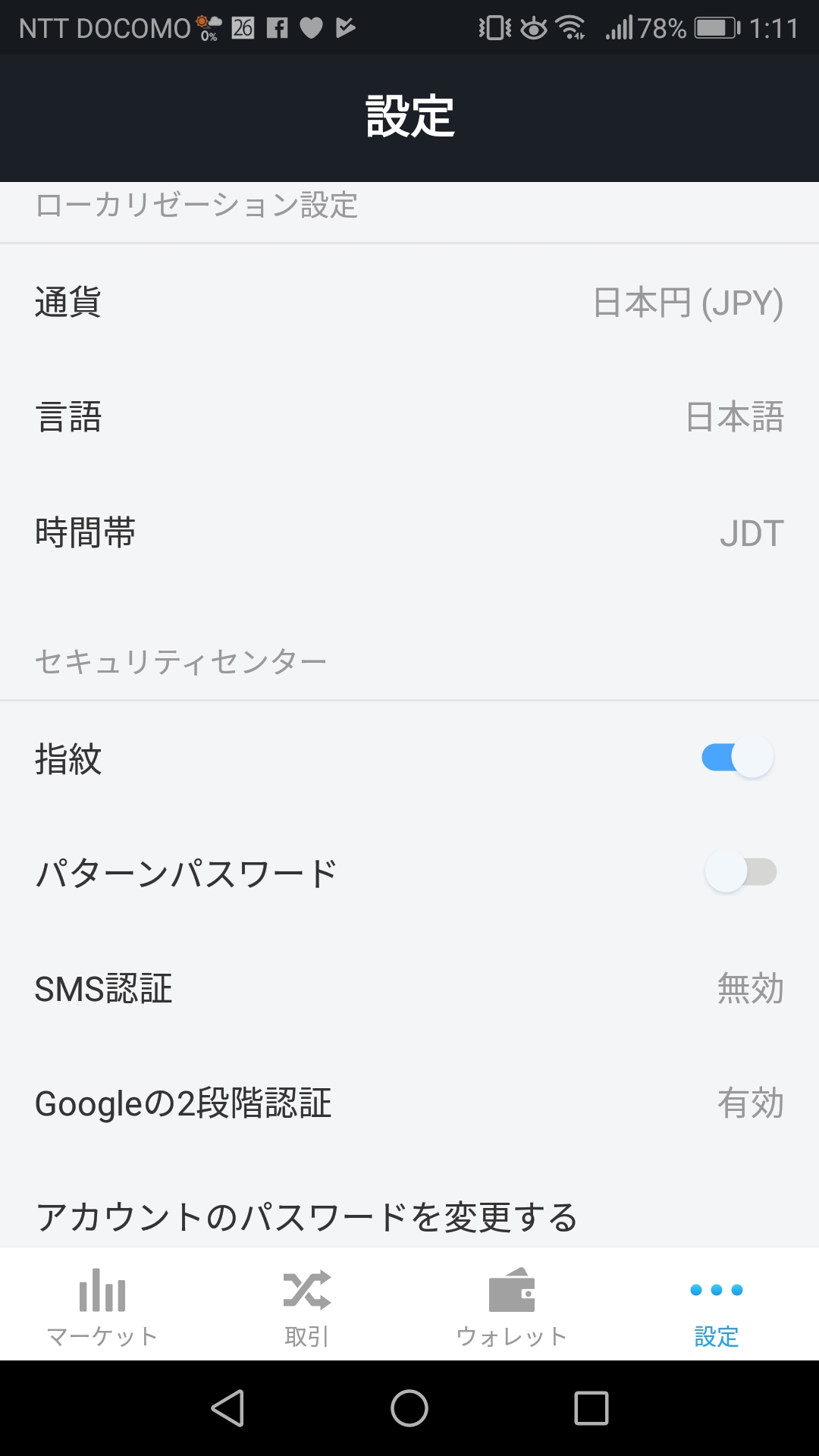Screen dimensions: 819x1456
Task: Open the 言語 language setting
Action: (x=409, y=417)
